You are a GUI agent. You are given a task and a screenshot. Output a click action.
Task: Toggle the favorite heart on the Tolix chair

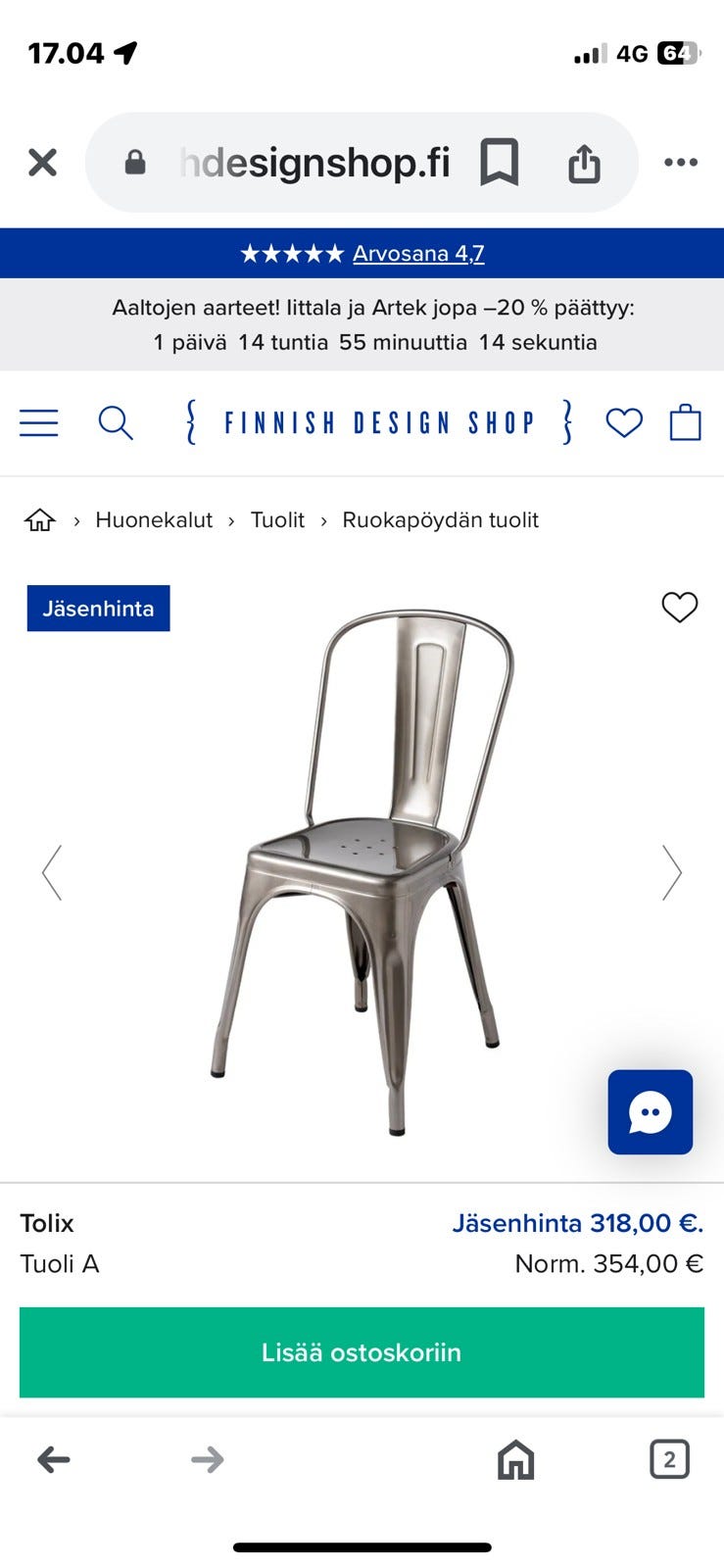[x=681, y=607]
